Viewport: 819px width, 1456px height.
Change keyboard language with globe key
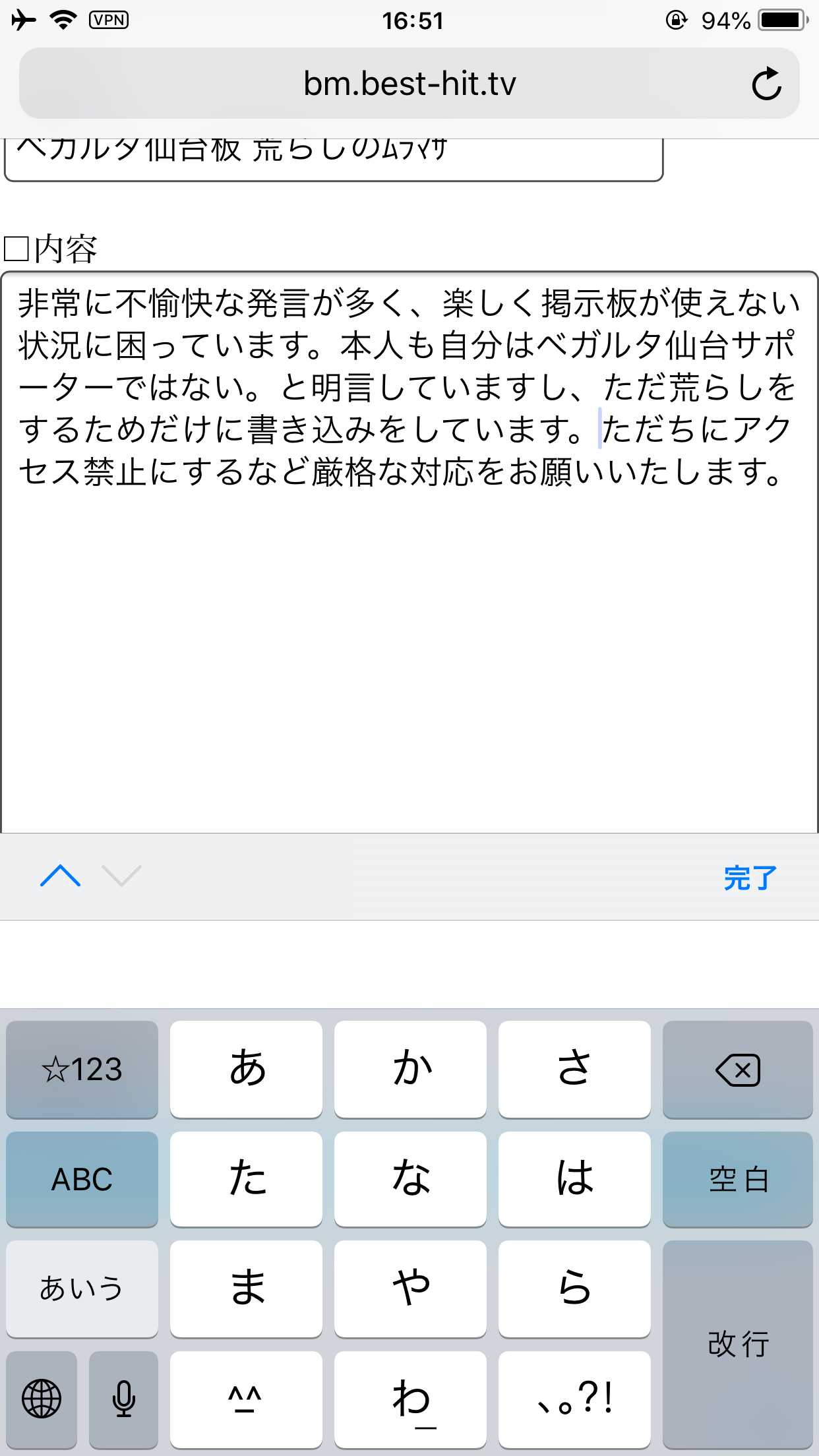[x=42, y=1399]
